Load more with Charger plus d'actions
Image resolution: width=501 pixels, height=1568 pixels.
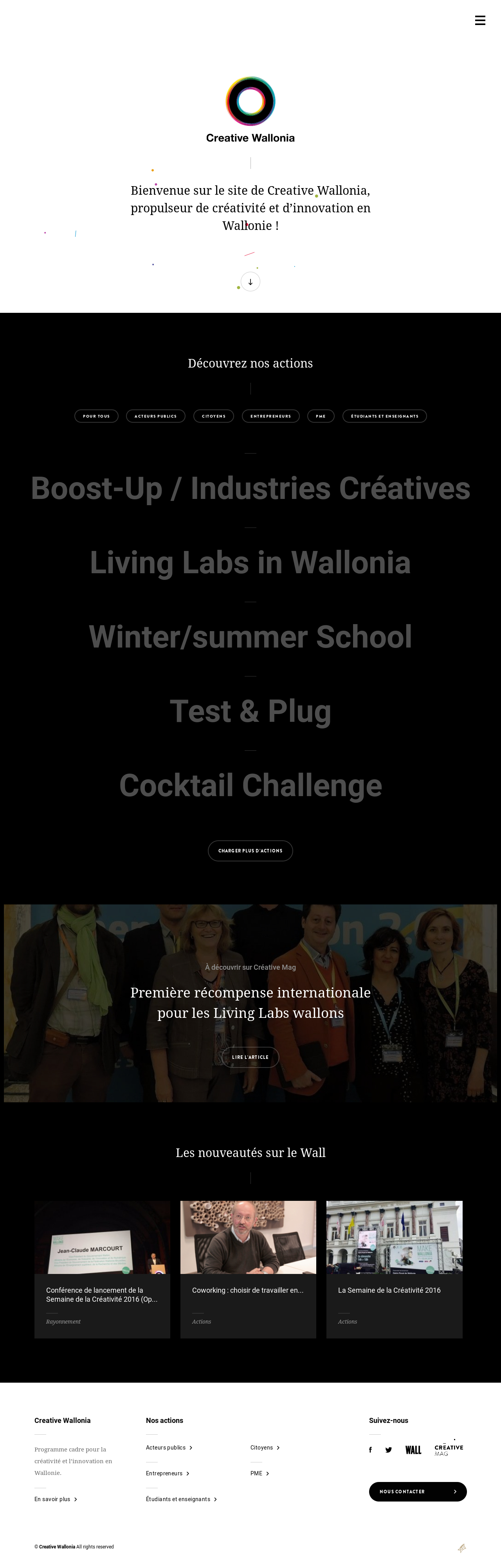click(250, 851)
